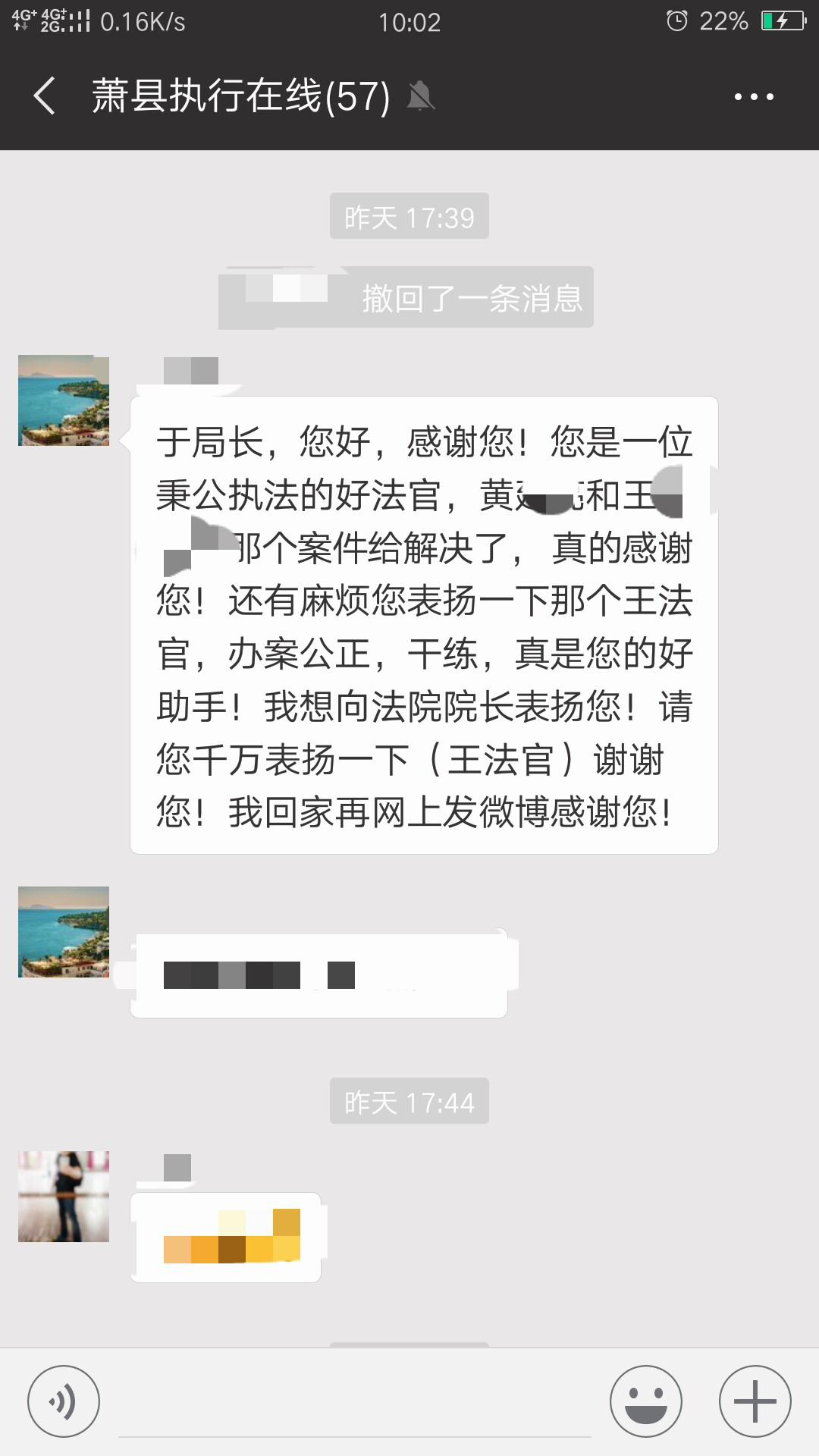Open the profile of the standing person avatar

tap(64, 1197)
